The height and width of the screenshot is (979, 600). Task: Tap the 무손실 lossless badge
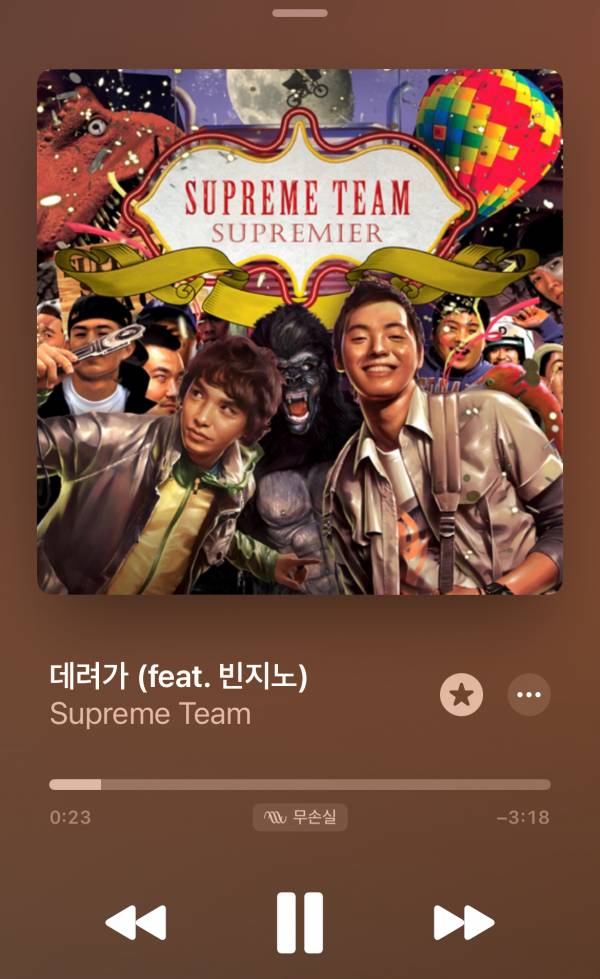tap(300, 817)
